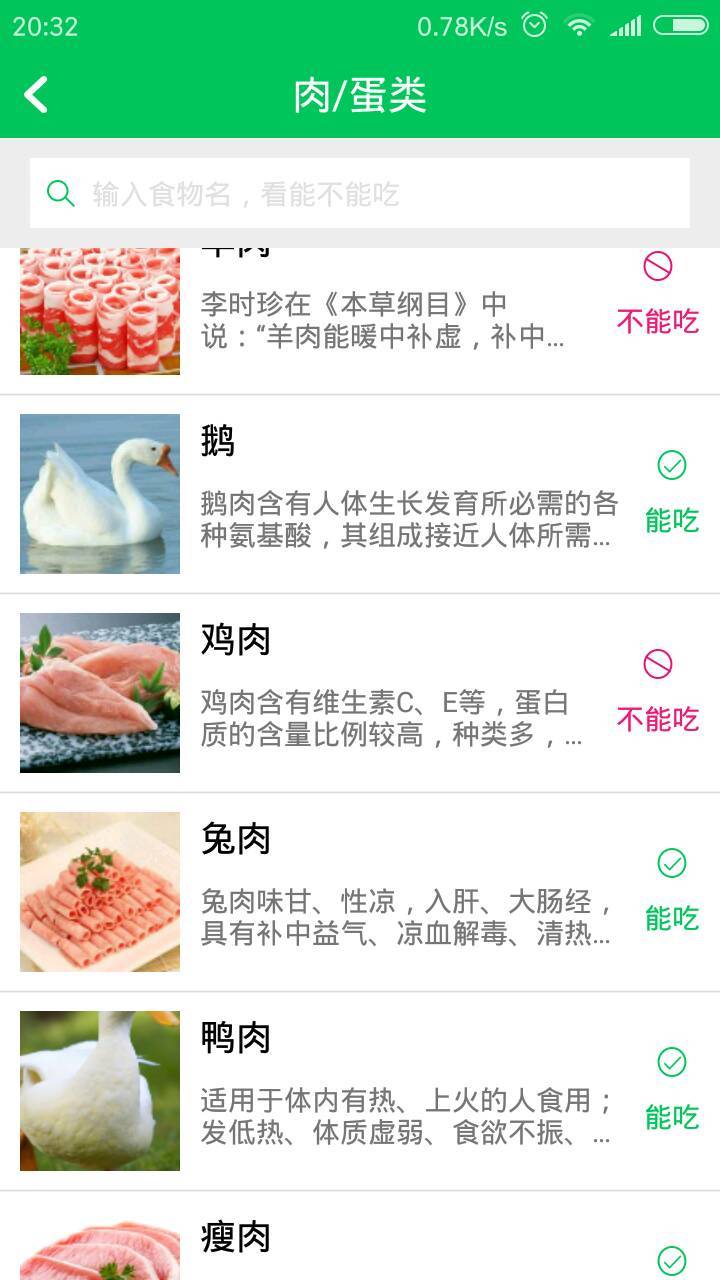The width and height of the screenshot is (720, 1280).
Task: Select the 鸭肉 list item
Action: click(x=360, y=1091)
